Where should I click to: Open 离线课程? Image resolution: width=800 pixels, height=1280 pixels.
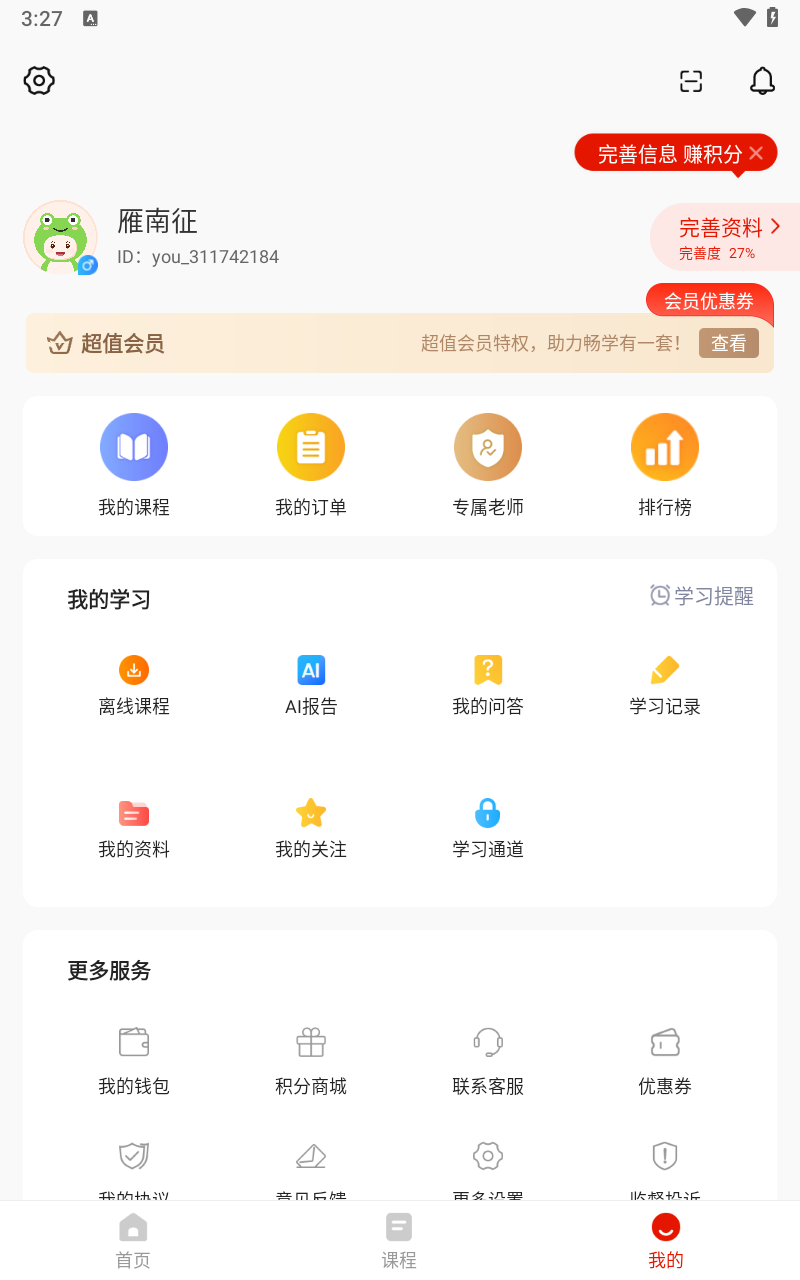pyautogui.click(x=134, y=670)
